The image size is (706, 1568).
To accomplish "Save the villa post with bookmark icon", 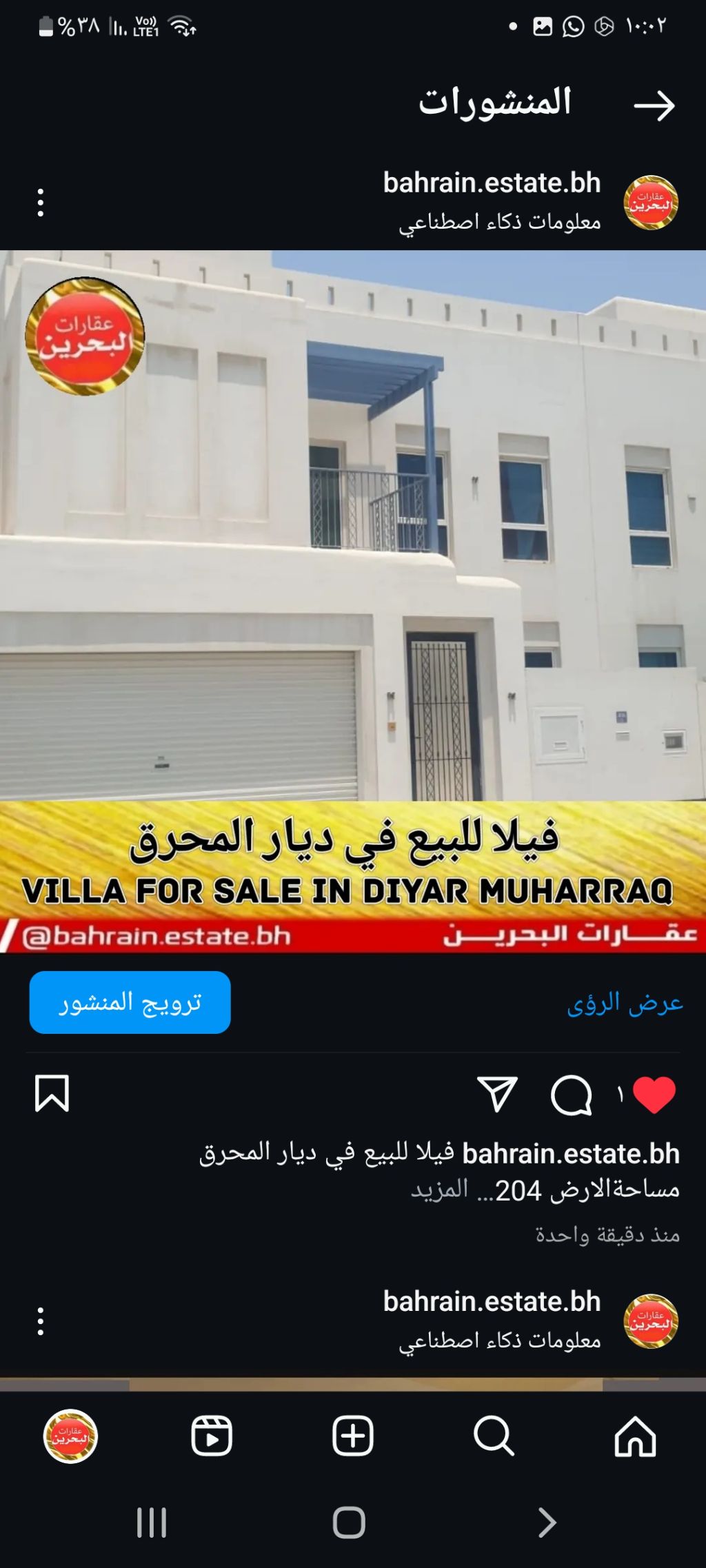I will pos(52,1094).
